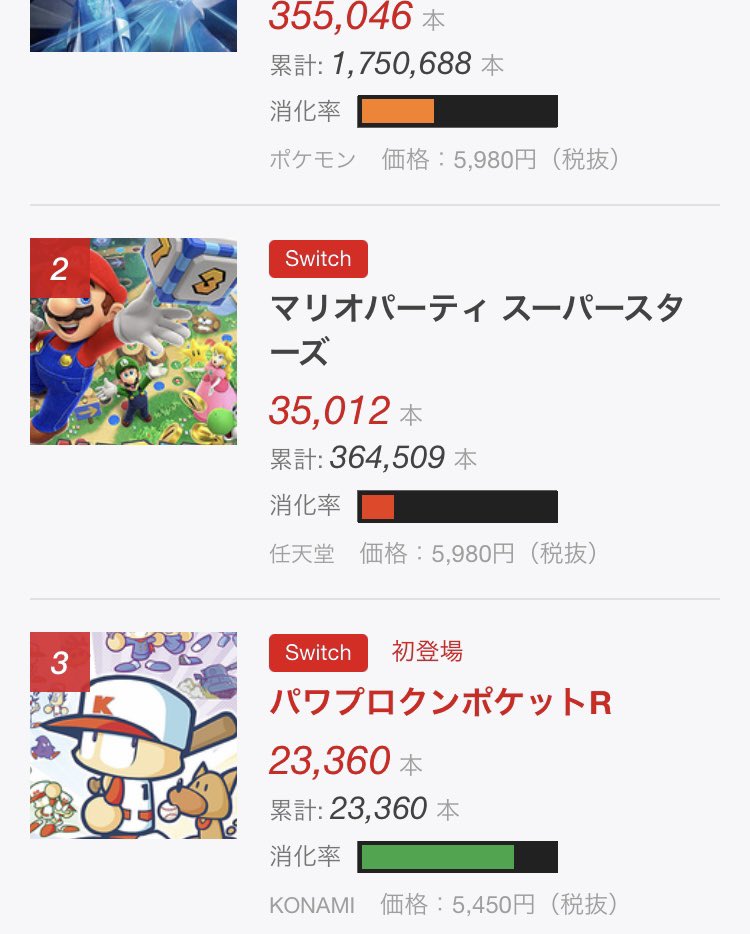Screen dimensions: 750x934
Task: Open the パワプロクンポケットR title link
Action: [x=440, y=703]
